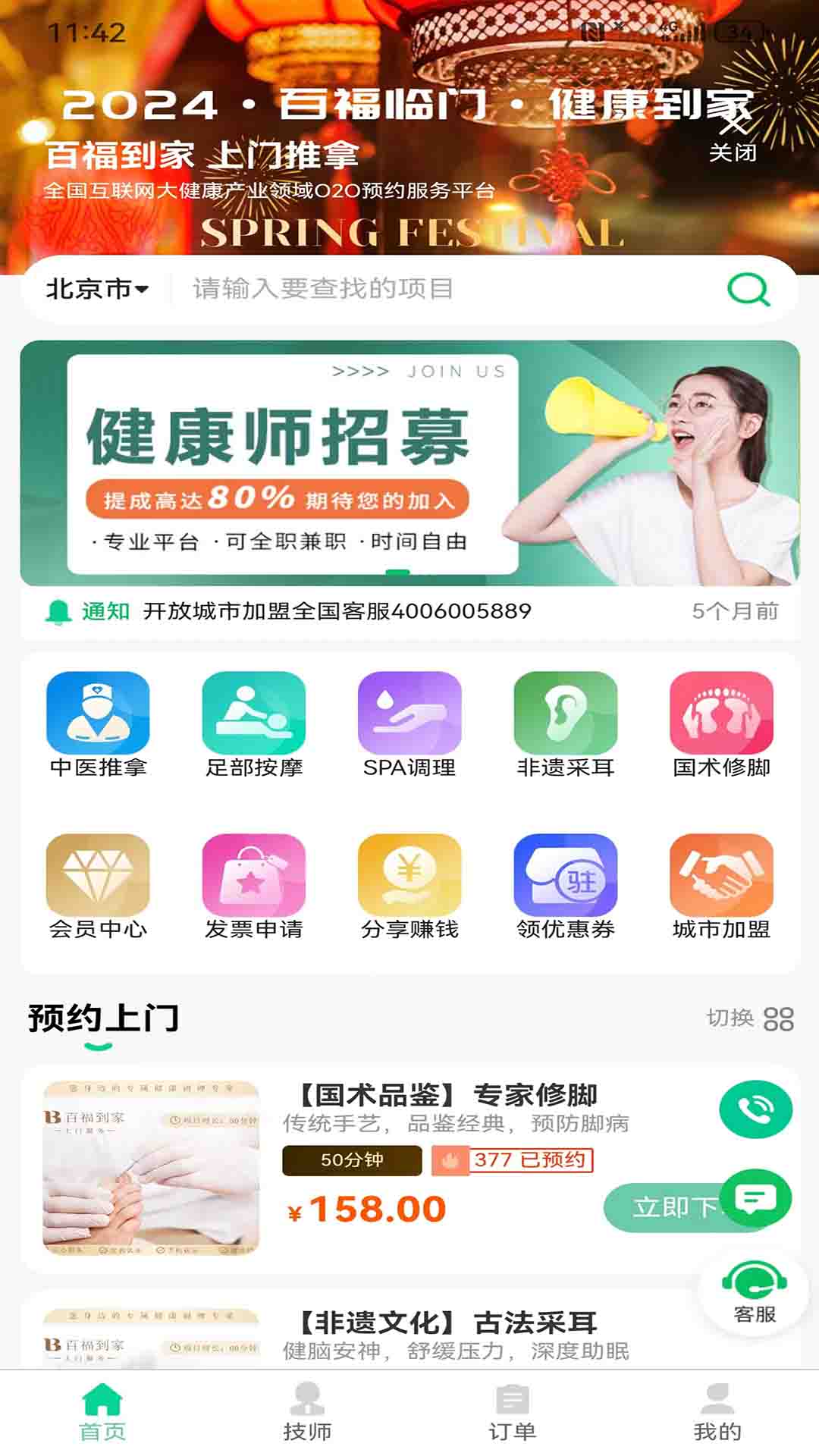Tap the green phone call button
The image size is (819, 1456).
[755, 1109]
